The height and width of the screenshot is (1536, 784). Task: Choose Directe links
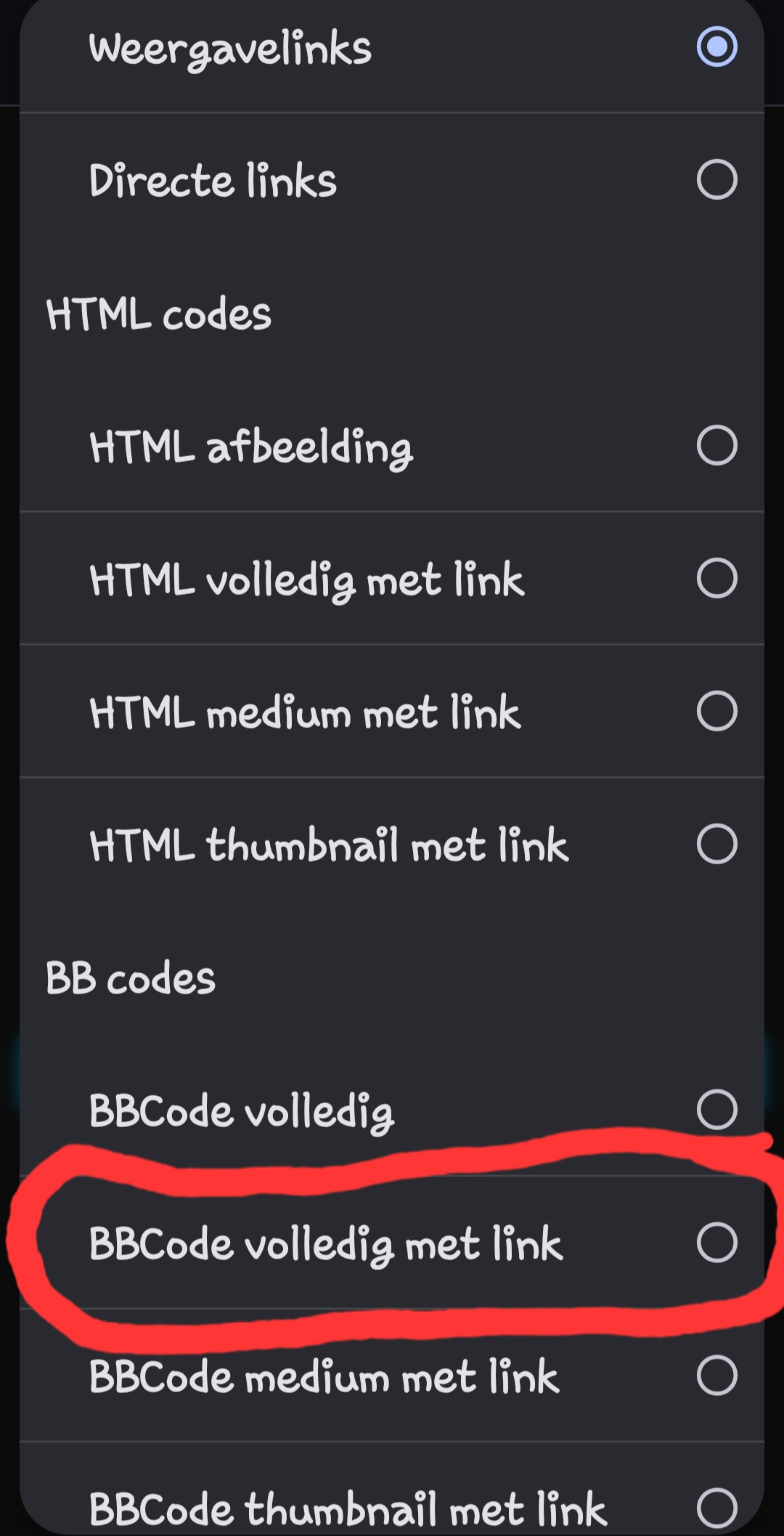(392, 180)
